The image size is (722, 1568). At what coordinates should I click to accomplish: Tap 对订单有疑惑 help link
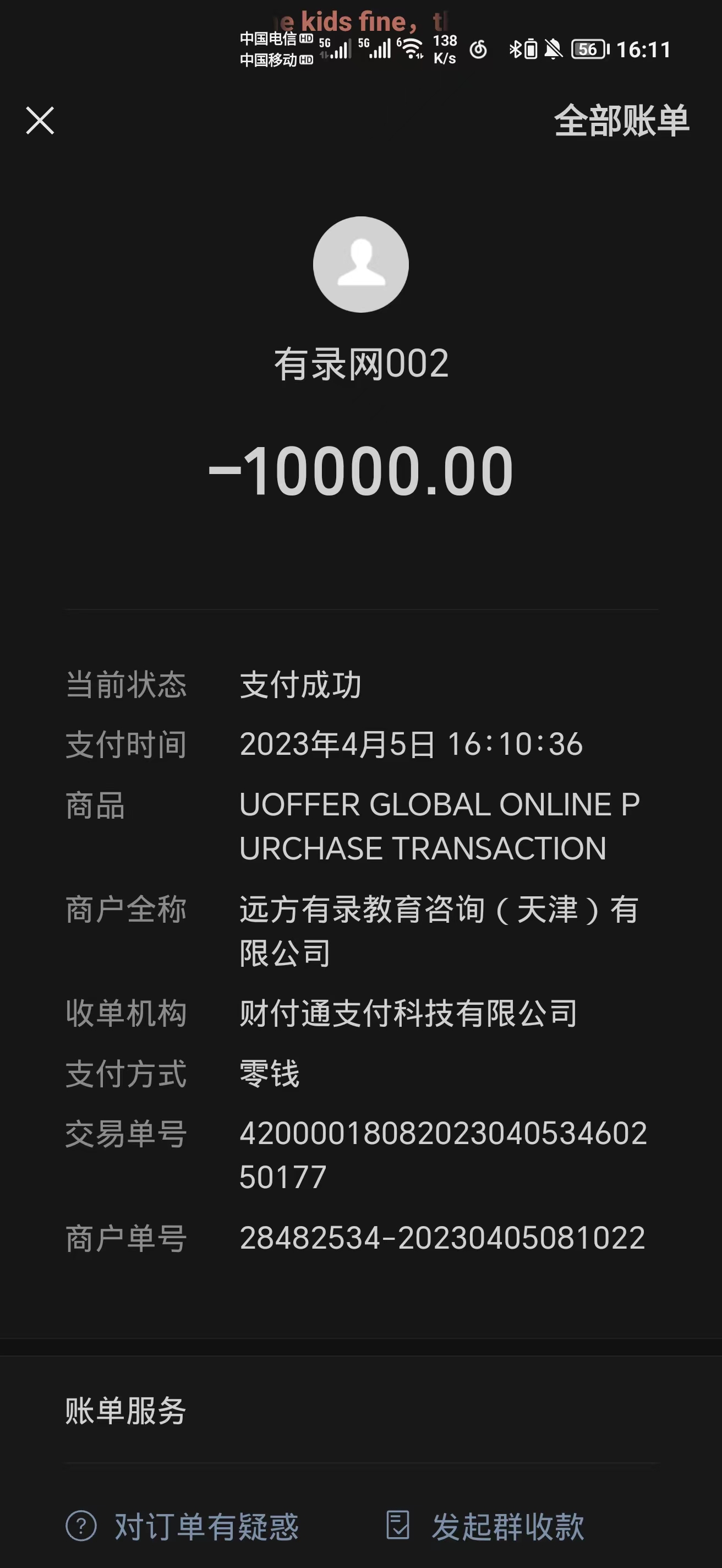[x=183, y=1526]
